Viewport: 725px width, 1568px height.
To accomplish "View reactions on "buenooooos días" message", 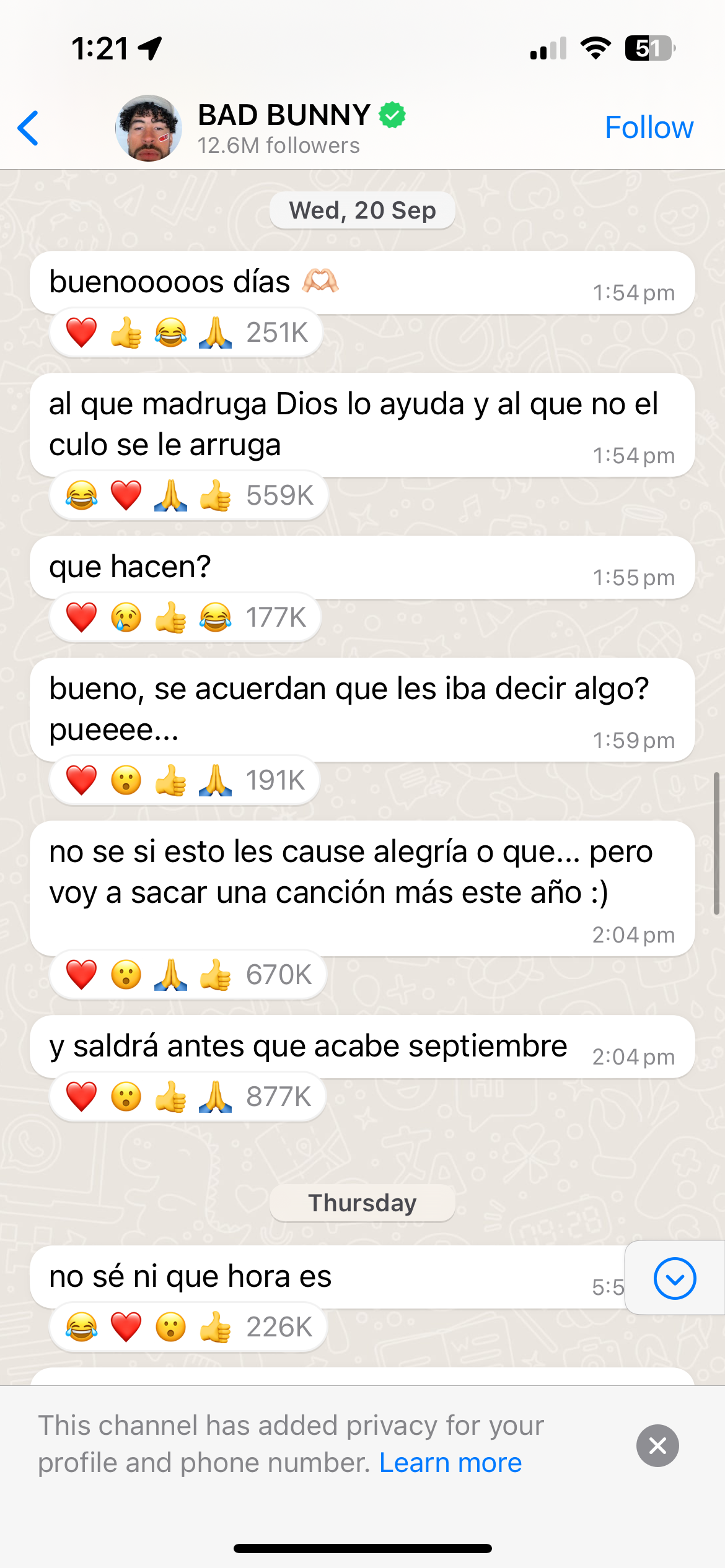I will [x=186, y=333].
